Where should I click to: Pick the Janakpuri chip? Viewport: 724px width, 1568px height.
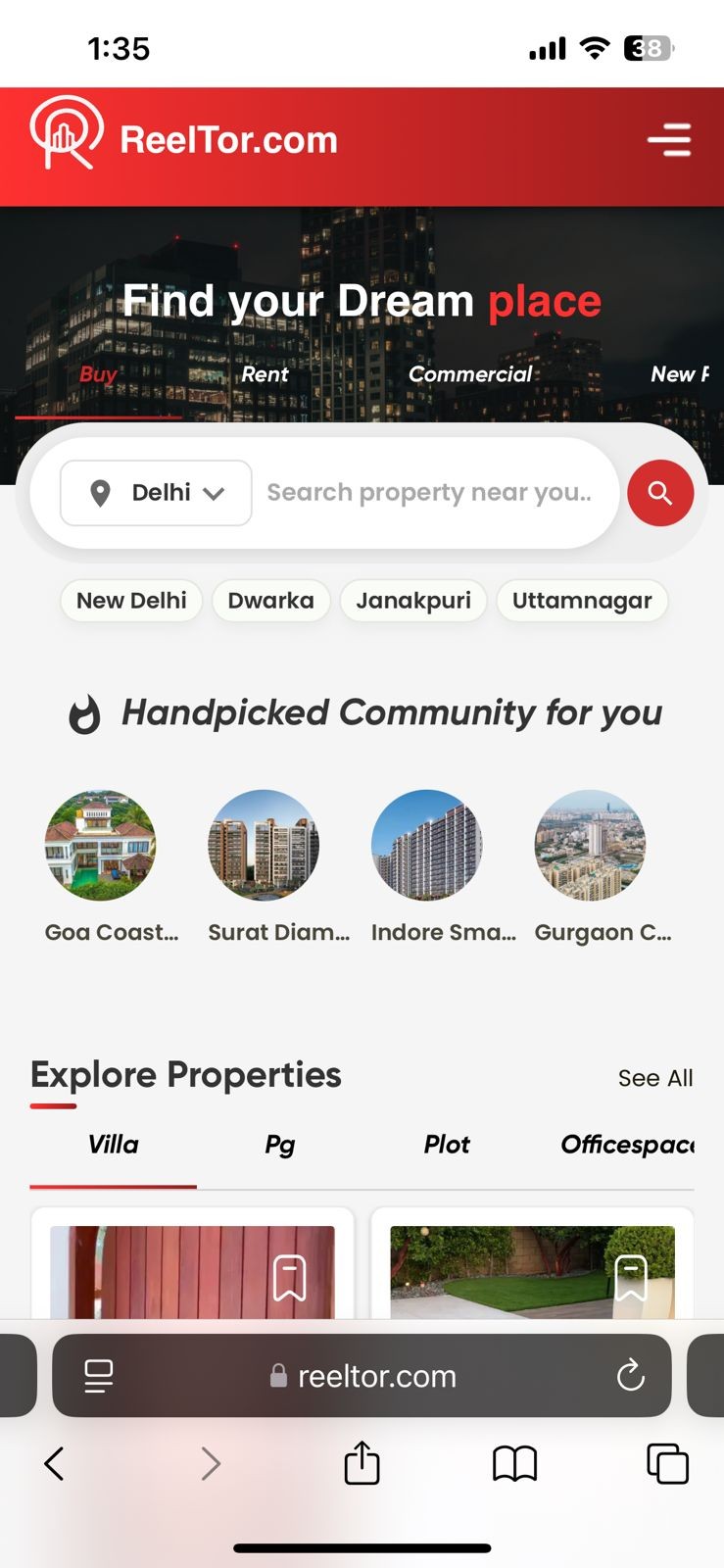click(413, 601)
